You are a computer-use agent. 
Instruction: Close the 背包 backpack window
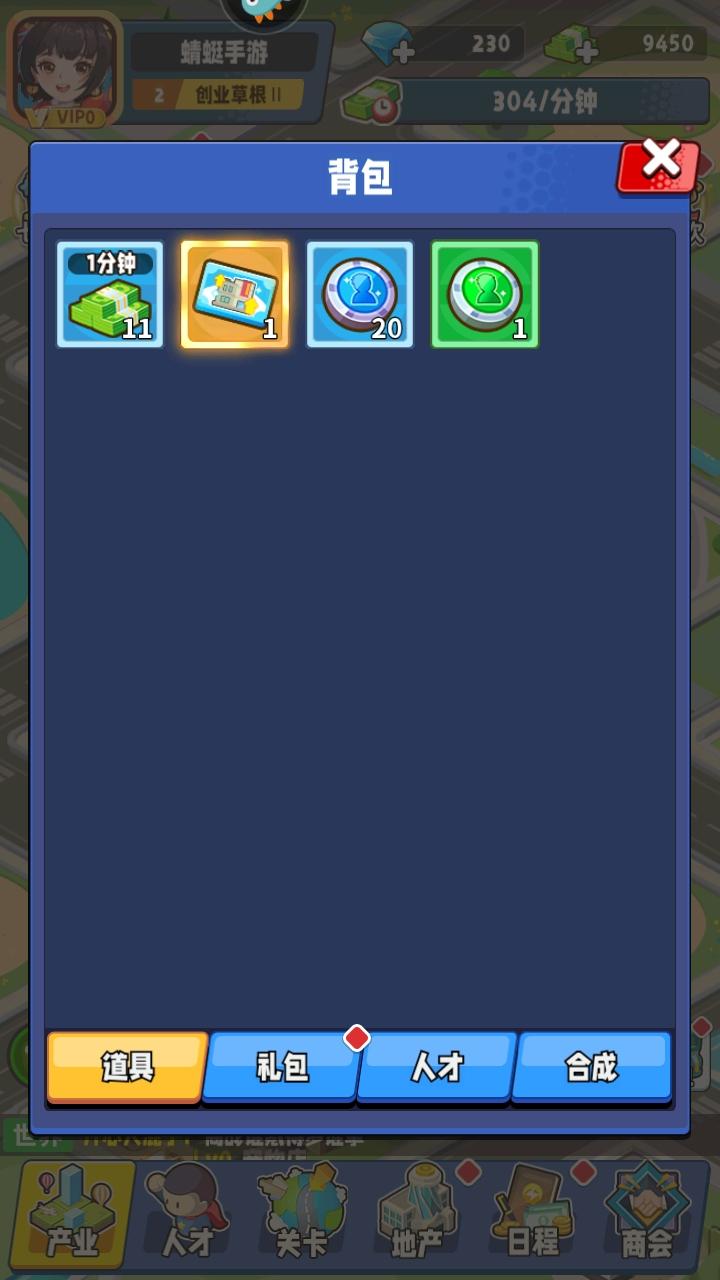click(658, 165)
